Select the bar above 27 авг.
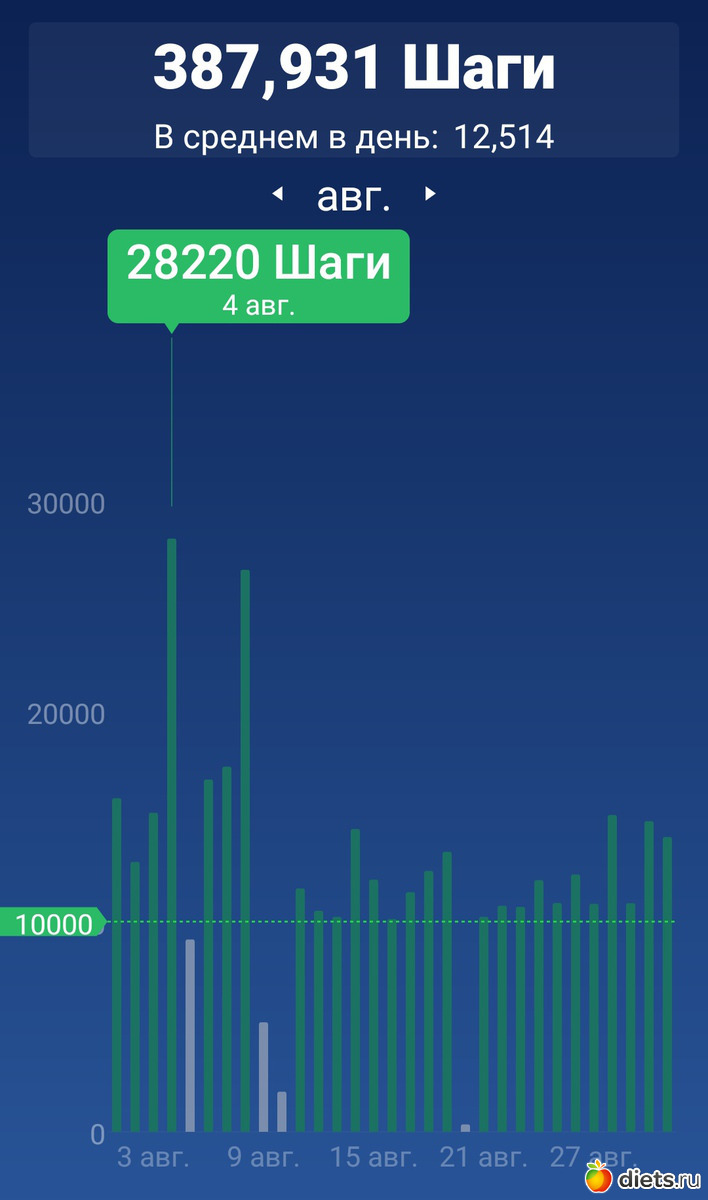Screen dimensions: 708x1200 (593, 1015)
